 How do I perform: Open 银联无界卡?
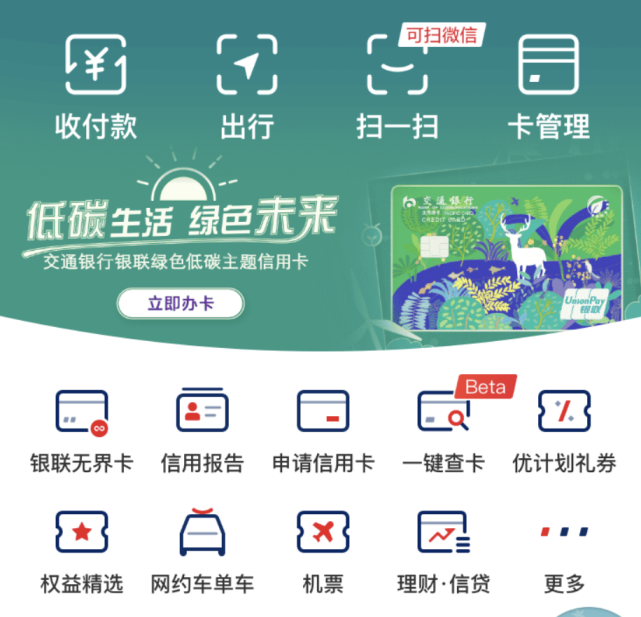[x=81, y=430]
